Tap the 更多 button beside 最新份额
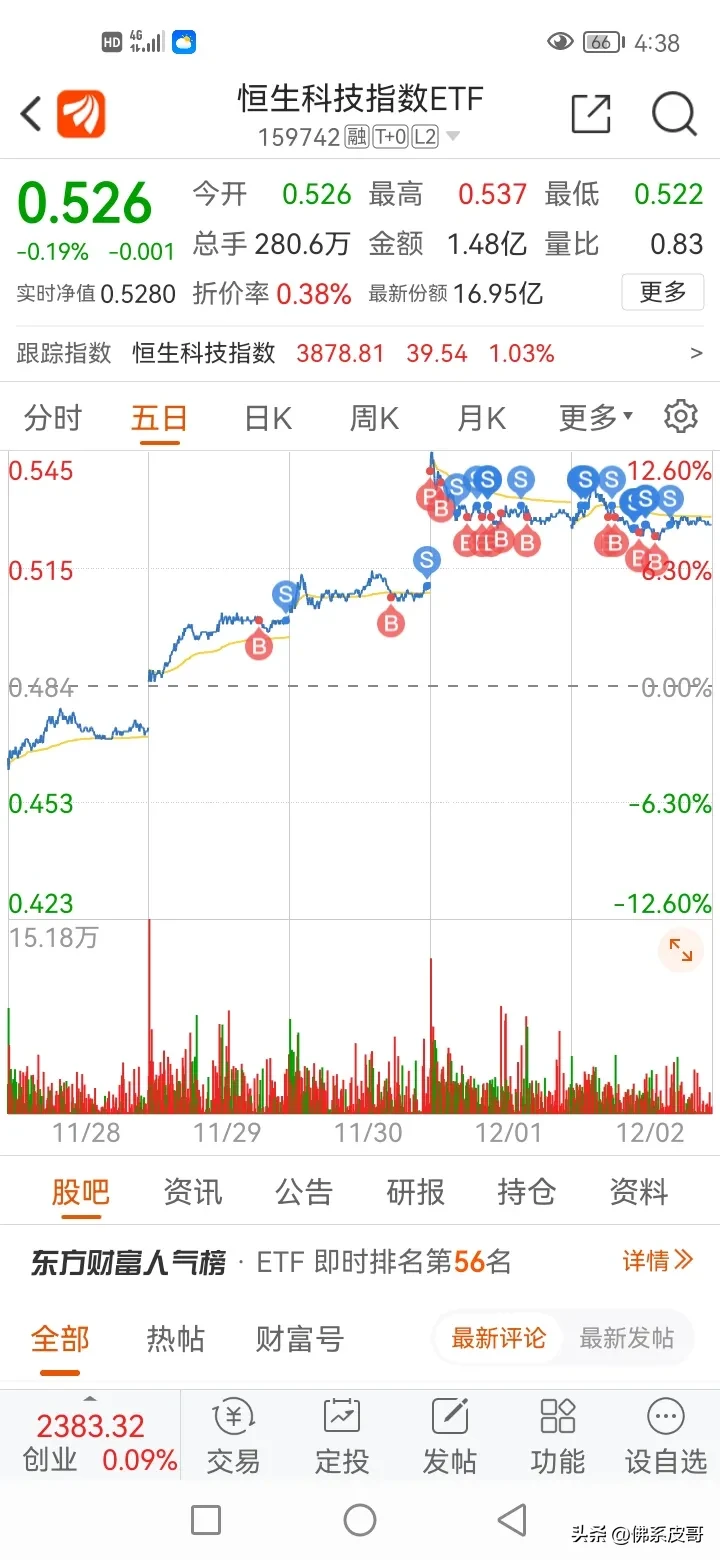This screenshot has height=1560, width=720. pos(662,292)
